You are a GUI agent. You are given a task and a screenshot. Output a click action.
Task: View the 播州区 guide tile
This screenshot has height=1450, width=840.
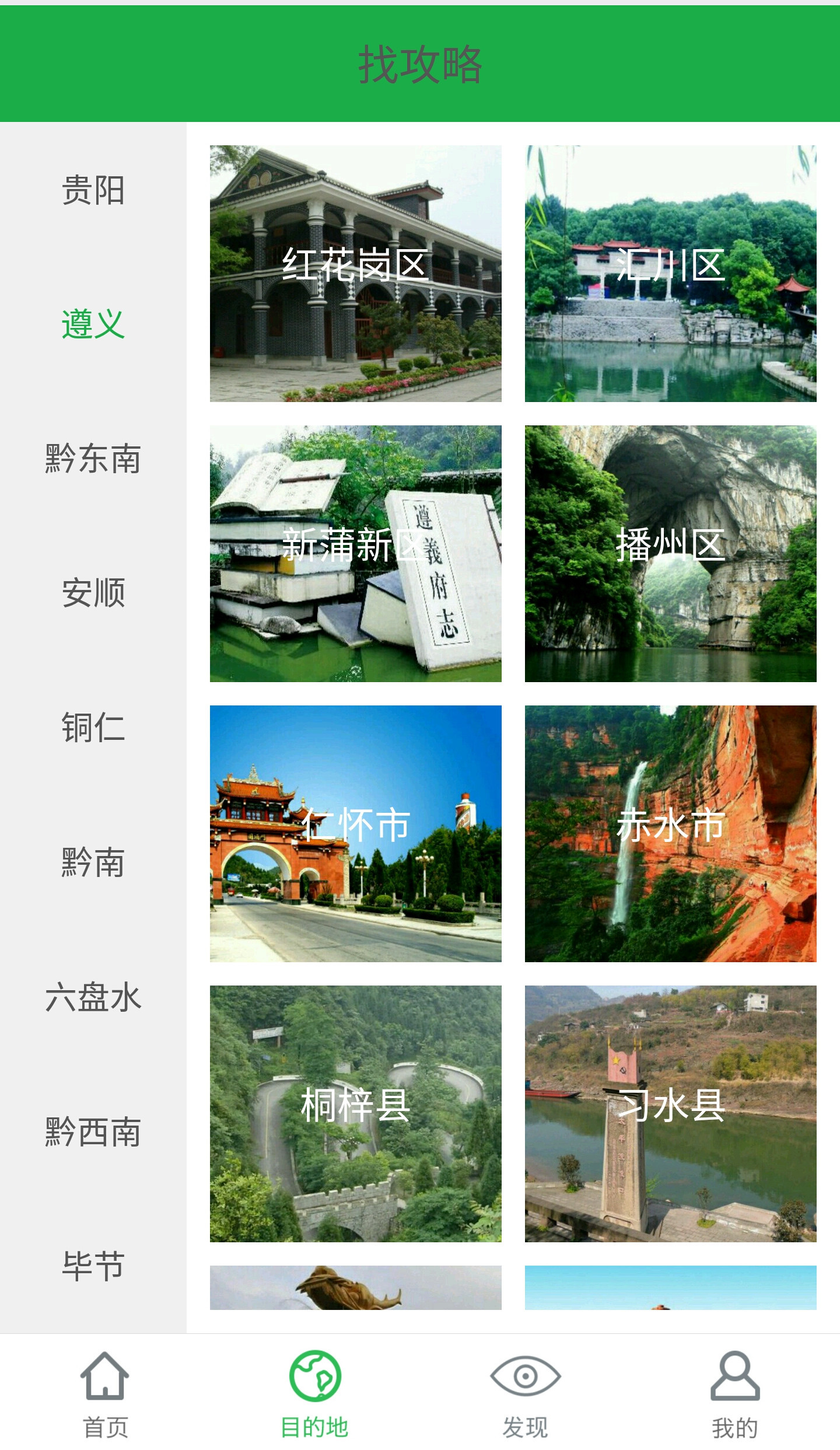[671, 553]
